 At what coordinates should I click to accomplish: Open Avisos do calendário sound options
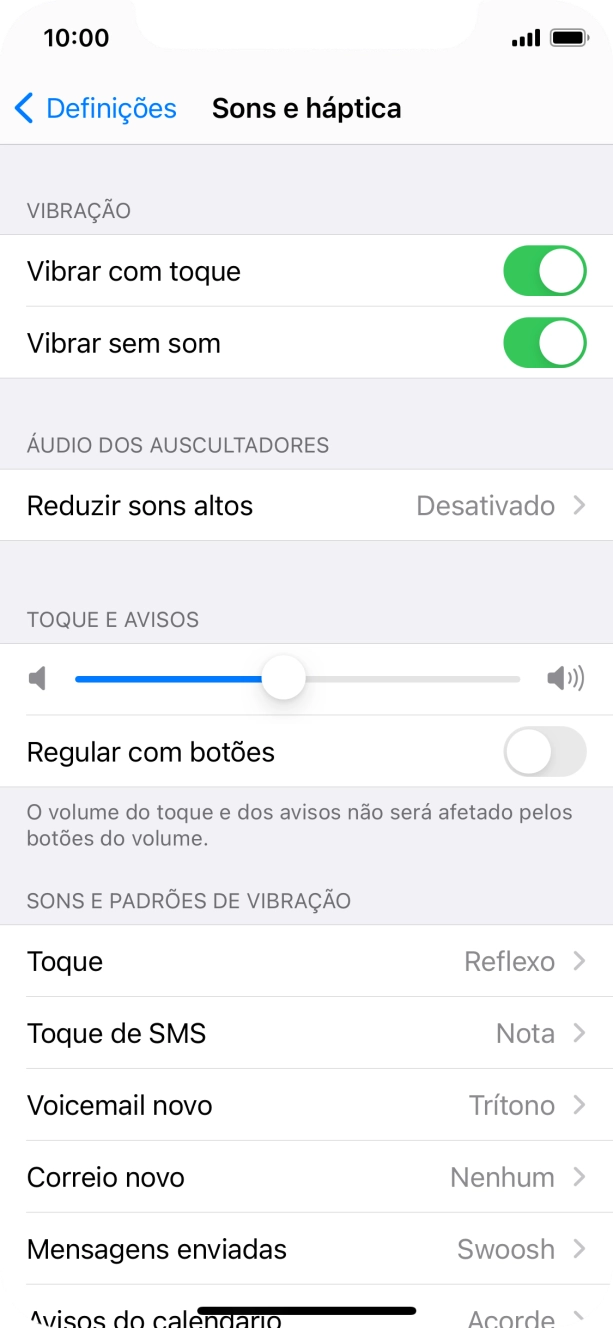coord(306,1314)
